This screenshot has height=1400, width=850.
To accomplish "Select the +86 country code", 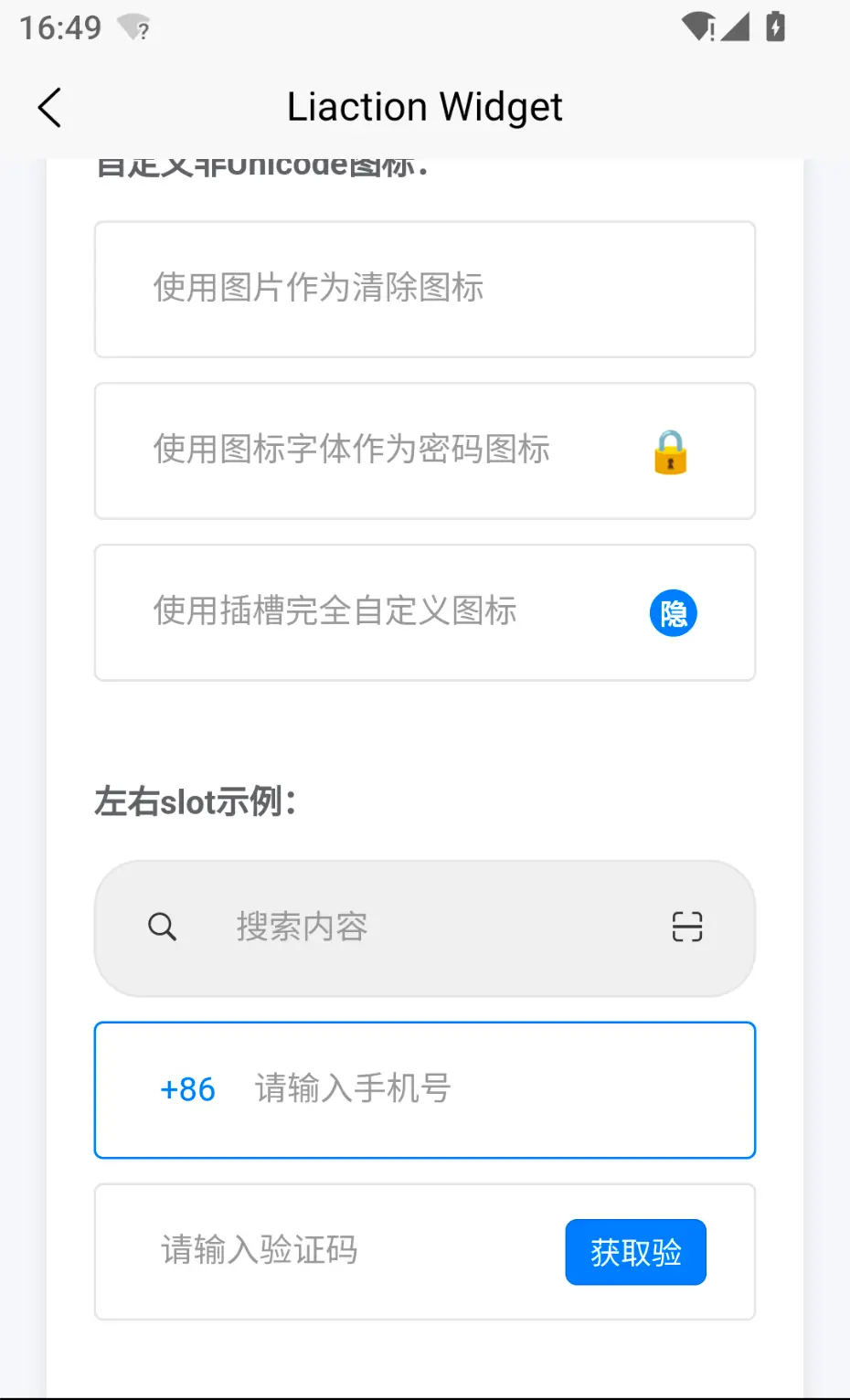I will pos(187,1090).
